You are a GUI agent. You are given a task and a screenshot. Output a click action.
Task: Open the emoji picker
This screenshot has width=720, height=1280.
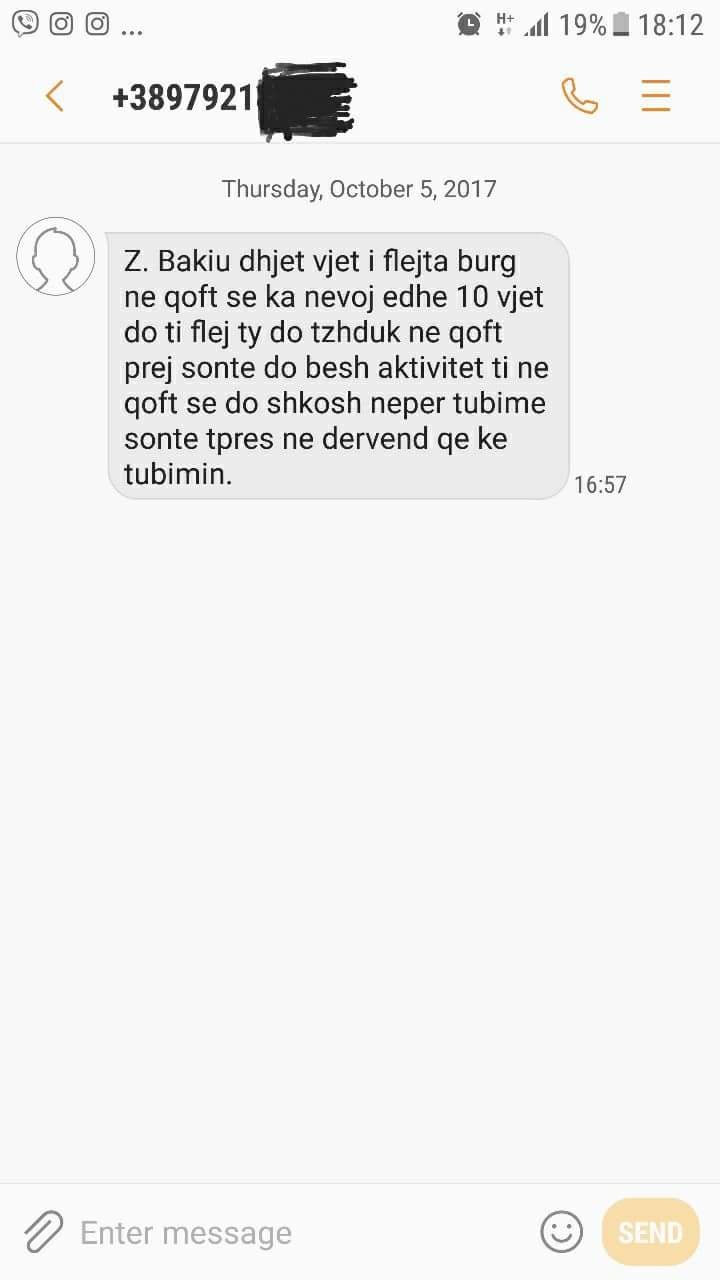tap(561, 1232)
